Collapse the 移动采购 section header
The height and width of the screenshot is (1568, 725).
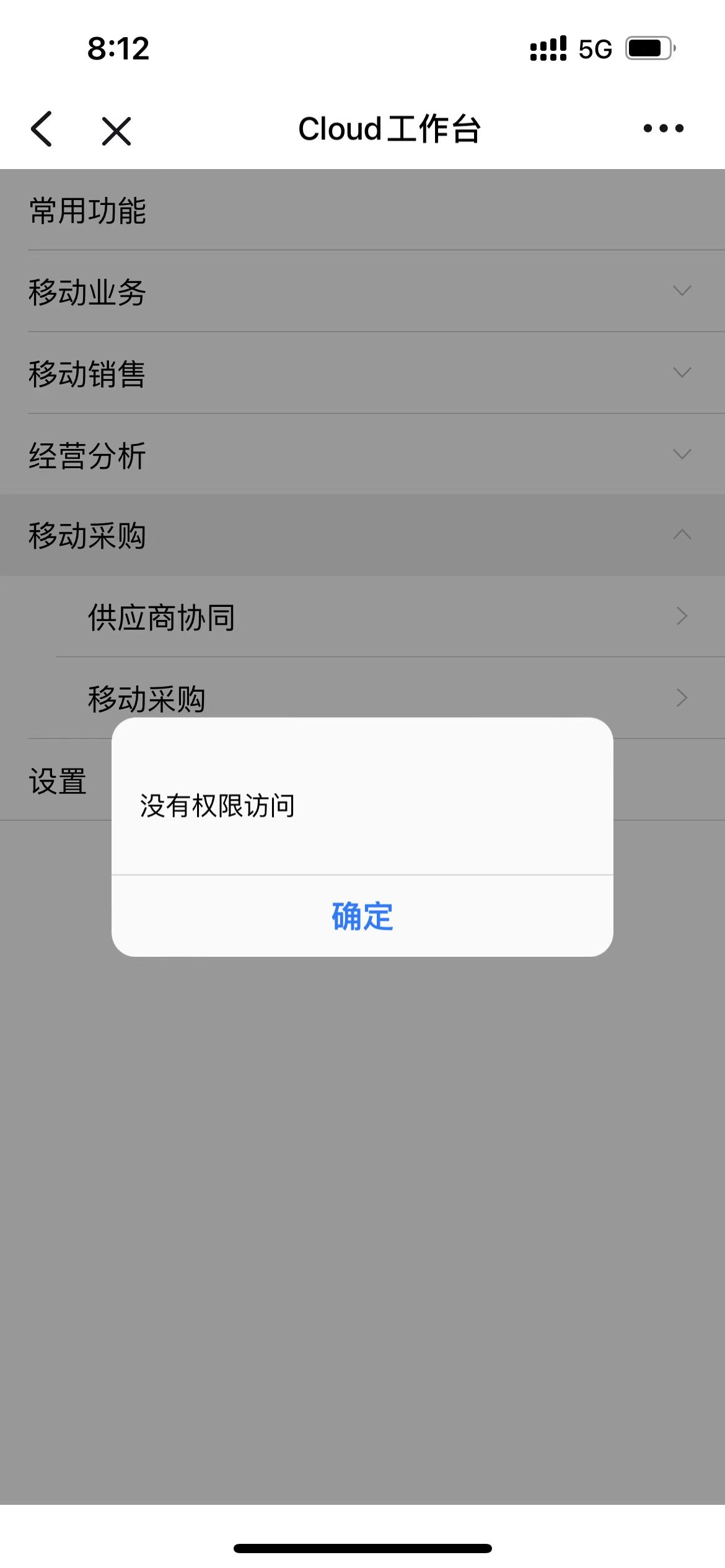(x=362, y=535)
